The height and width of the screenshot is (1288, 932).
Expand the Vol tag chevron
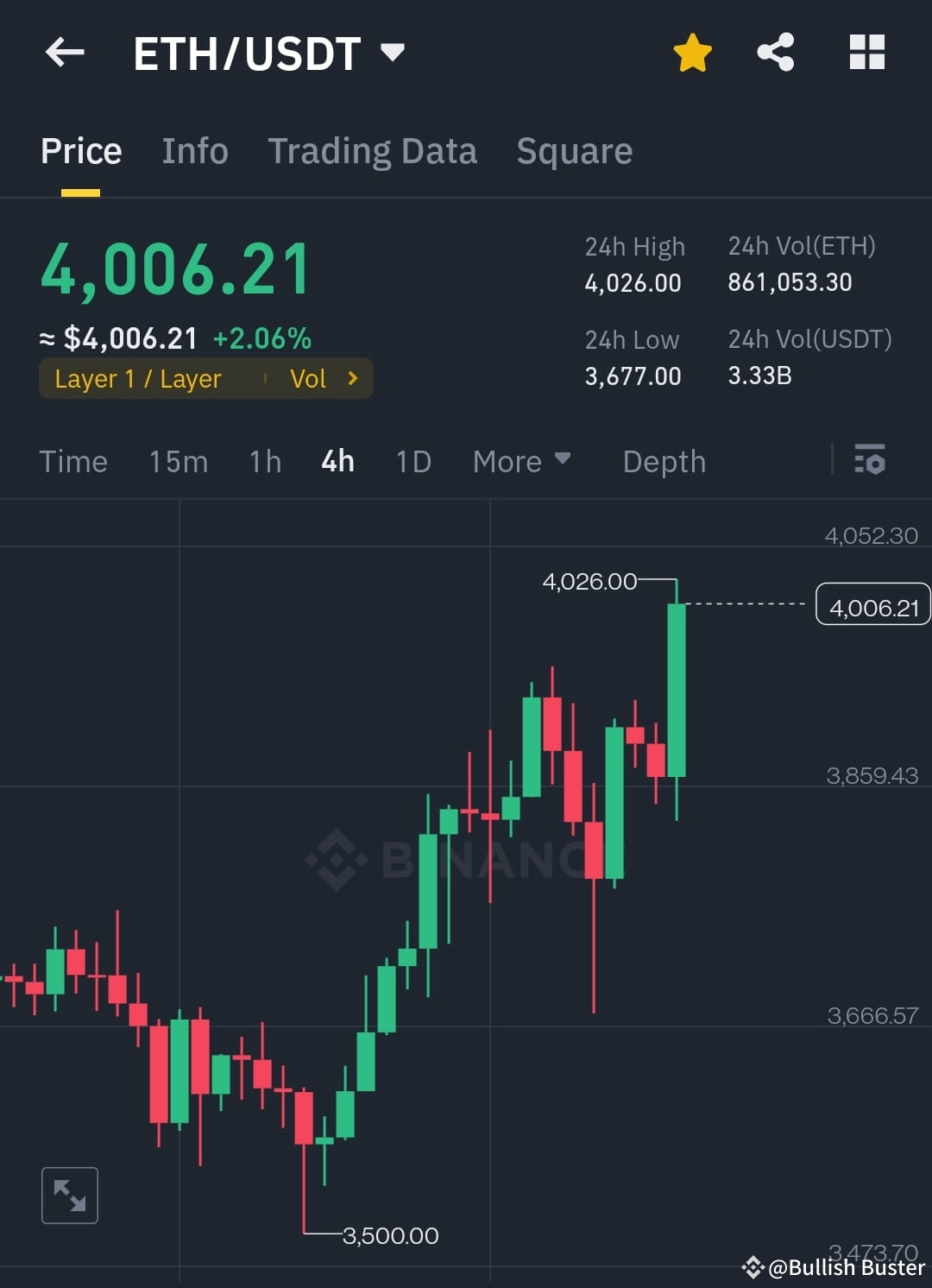click(x=352, y=378)
